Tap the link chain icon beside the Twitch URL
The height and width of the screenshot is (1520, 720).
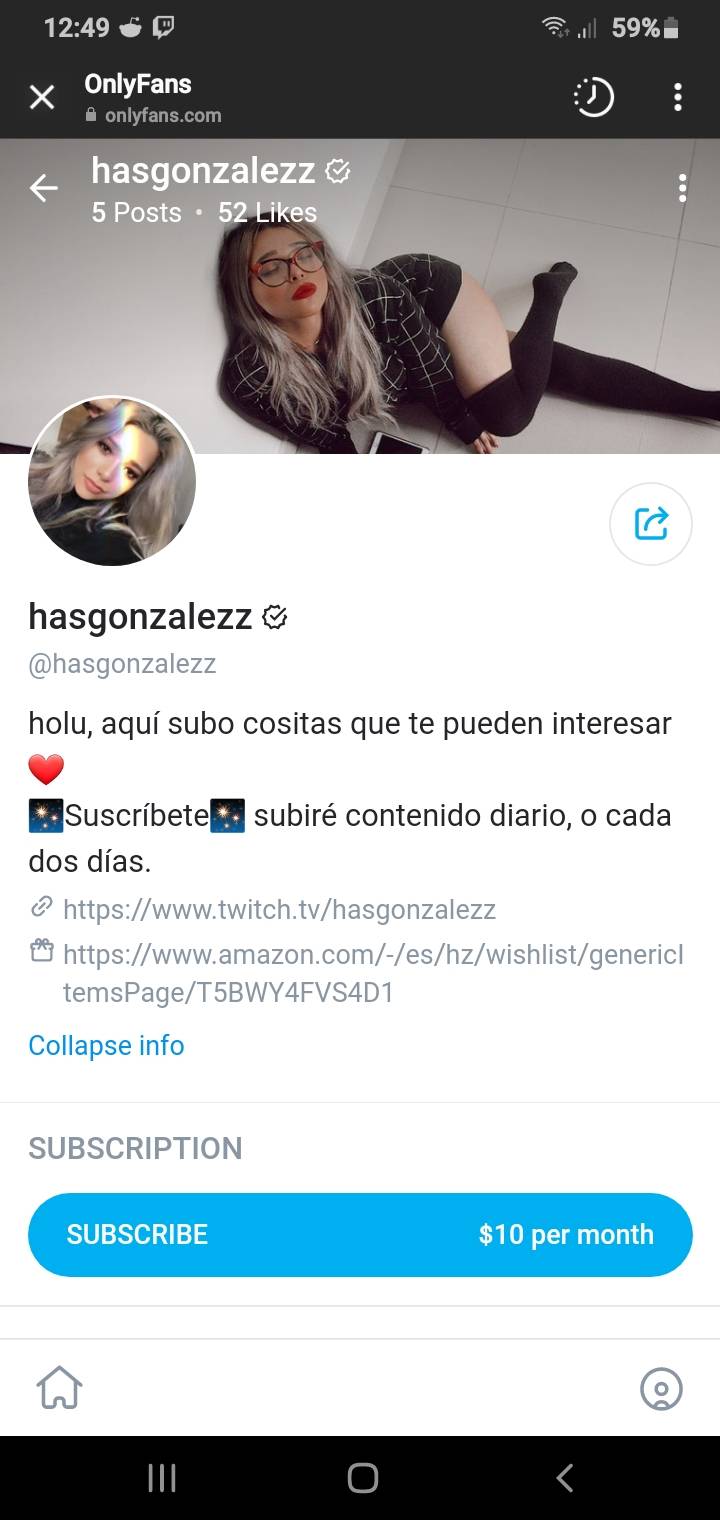[41, 907]
